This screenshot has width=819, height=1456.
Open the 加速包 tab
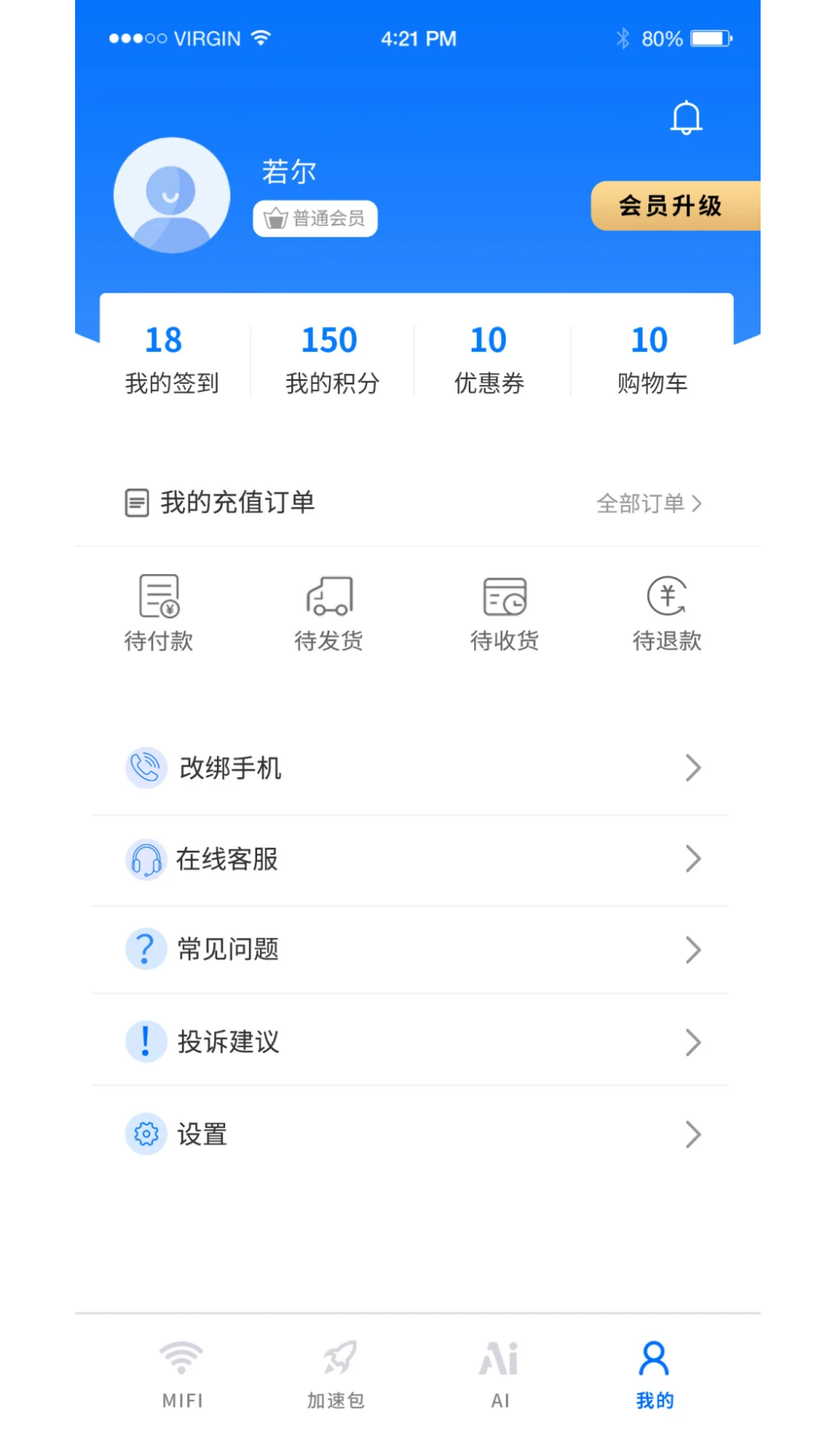(336, 1373)
